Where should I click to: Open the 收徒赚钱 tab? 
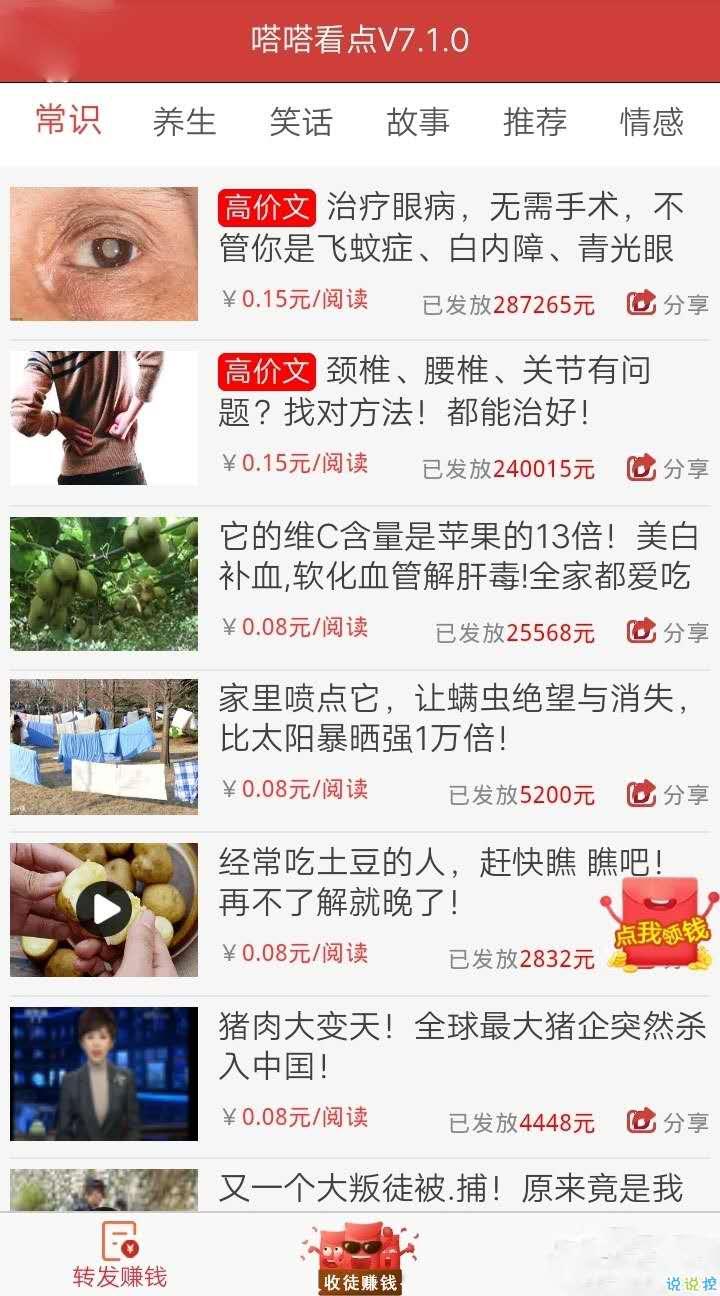[x=359, y=1258]
